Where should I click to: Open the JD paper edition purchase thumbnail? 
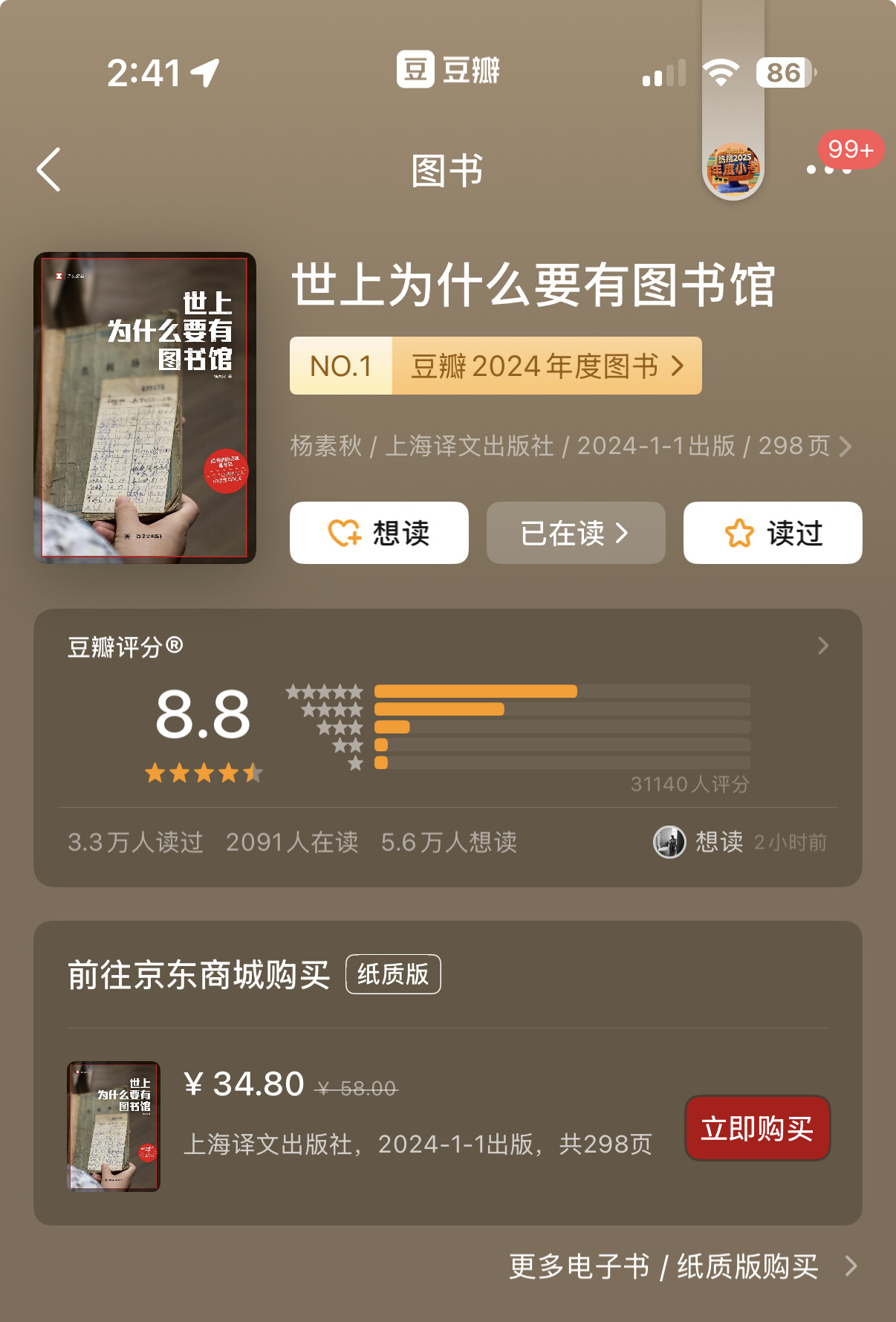(x=114, y=1127)
